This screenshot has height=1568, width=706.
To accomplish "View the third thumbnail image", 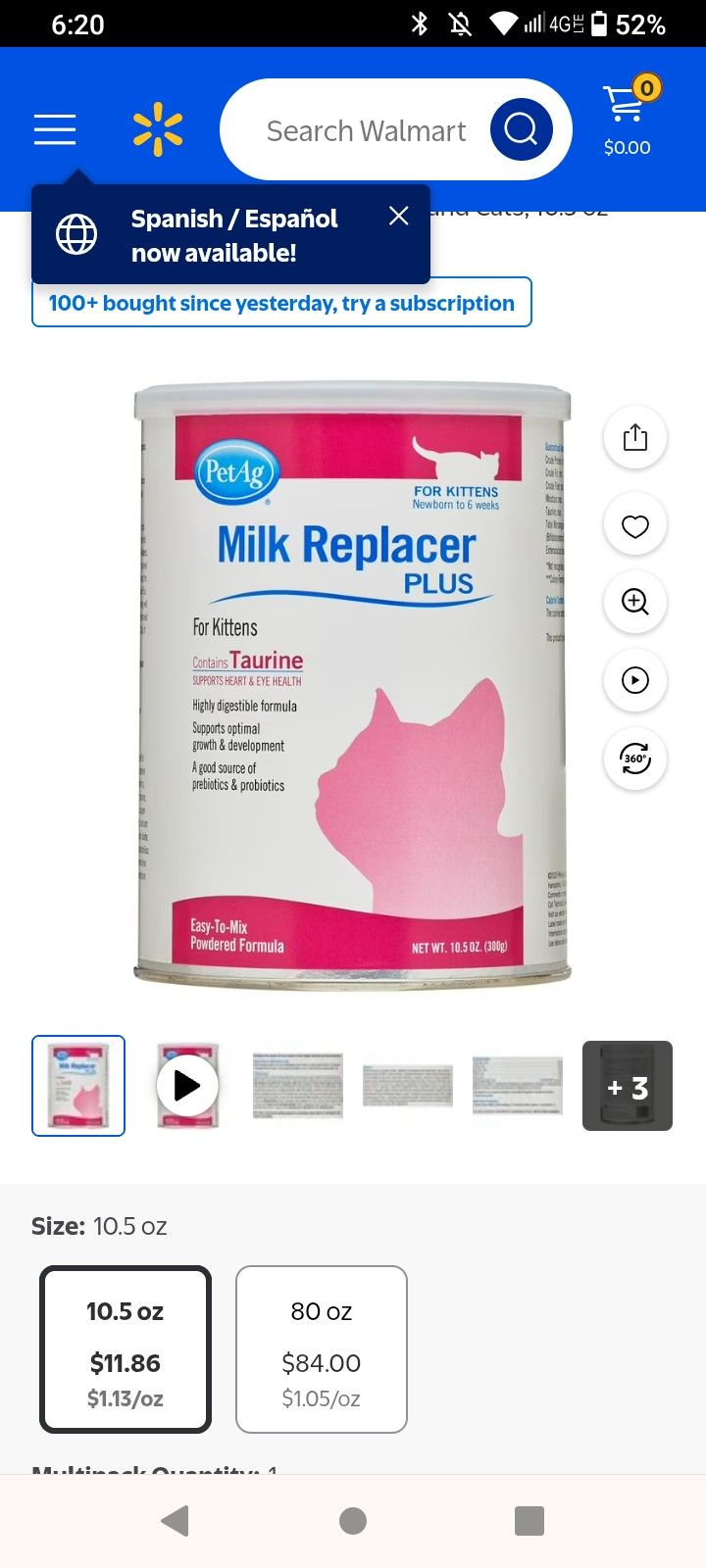I will point(298,1086).
